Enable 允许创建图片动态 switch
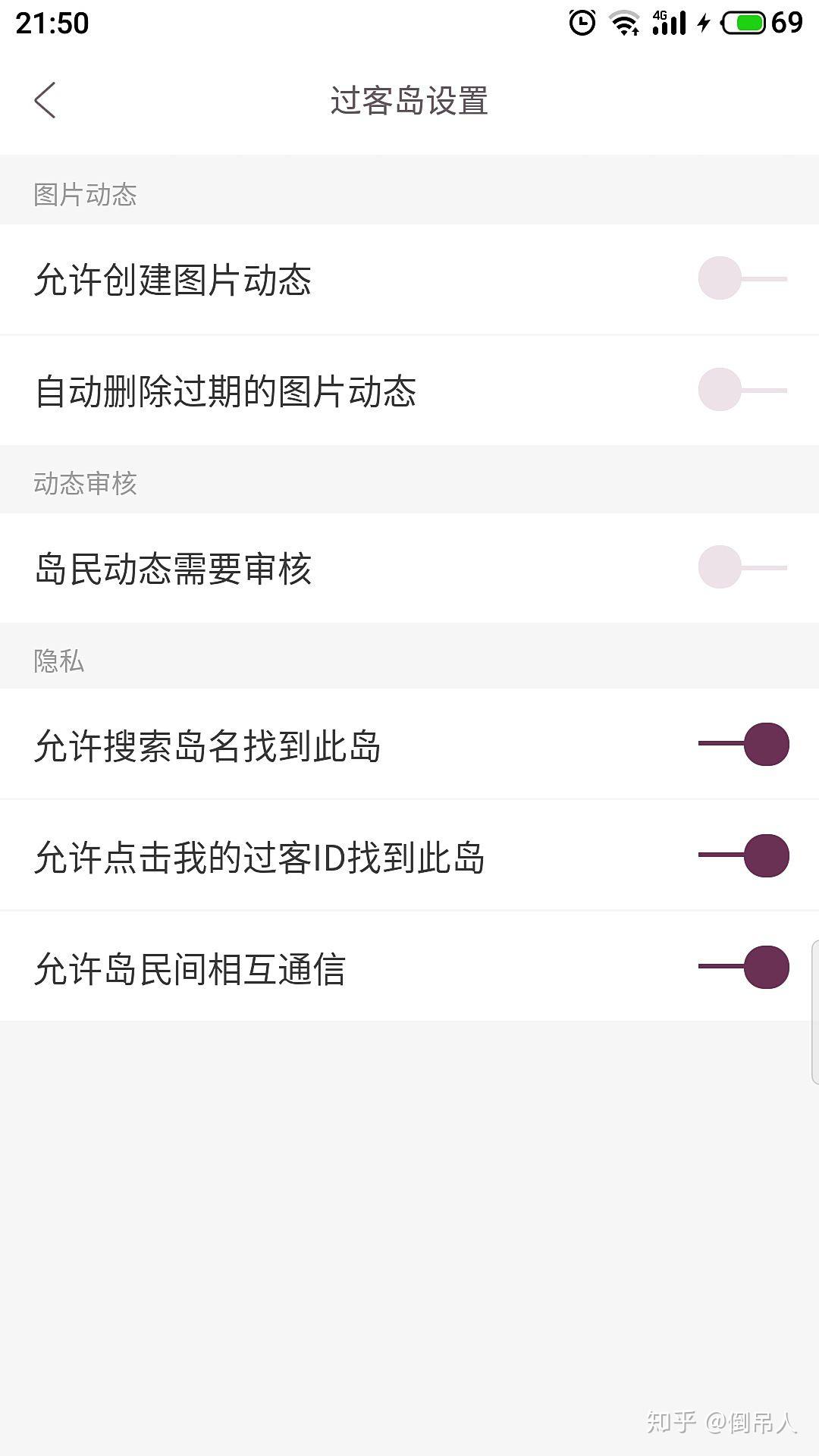Screen dimensions: 819x1456 click(x=742, y=278)
